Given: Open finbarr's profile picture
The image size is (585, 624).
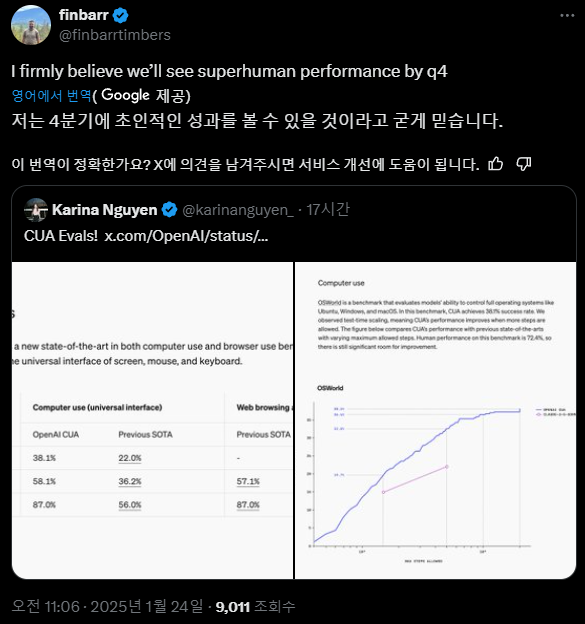Looking at the screenshot, I should click(x=31, y=25).
